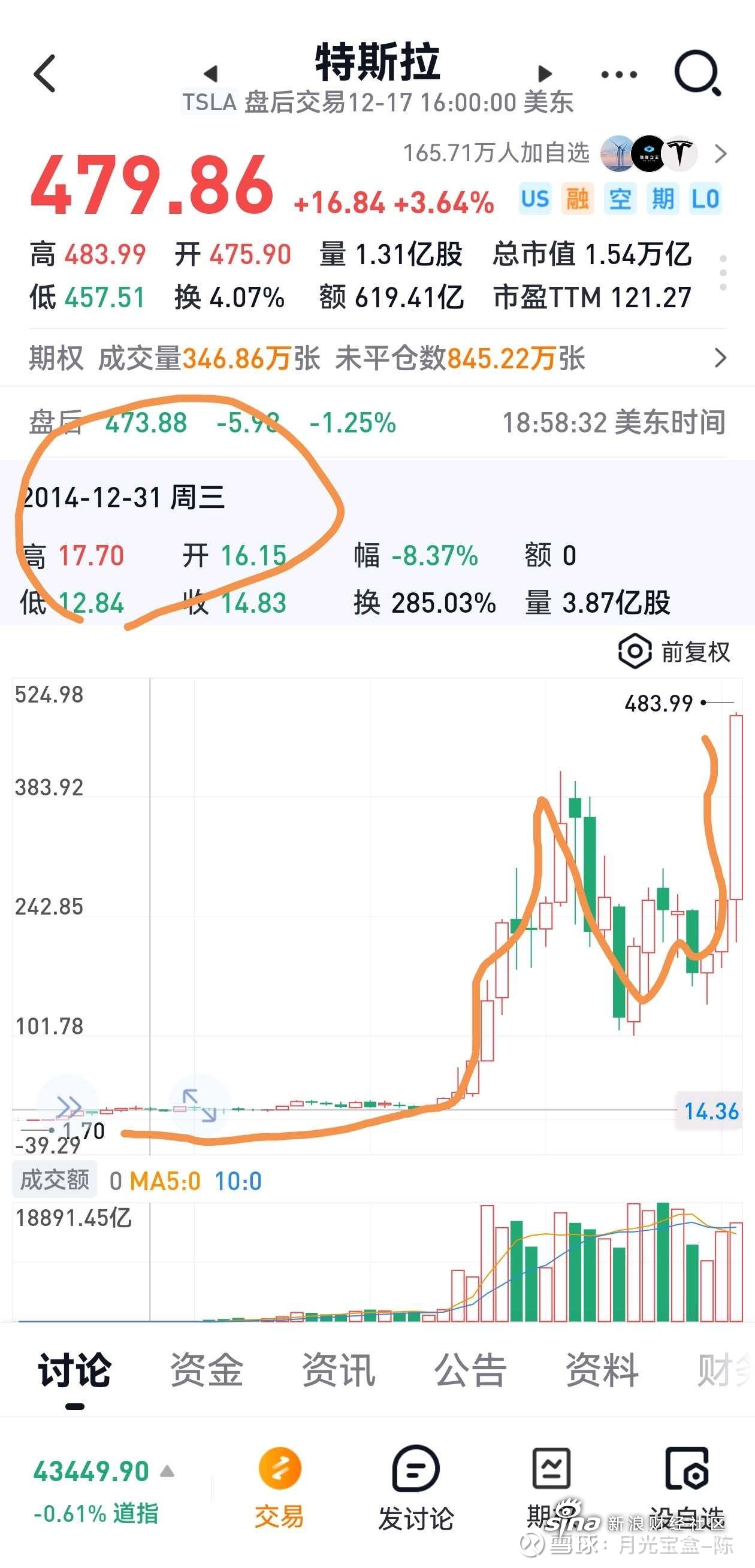Toggle the L0 quote level badge

pyautogui.click(x=705, y=199)
